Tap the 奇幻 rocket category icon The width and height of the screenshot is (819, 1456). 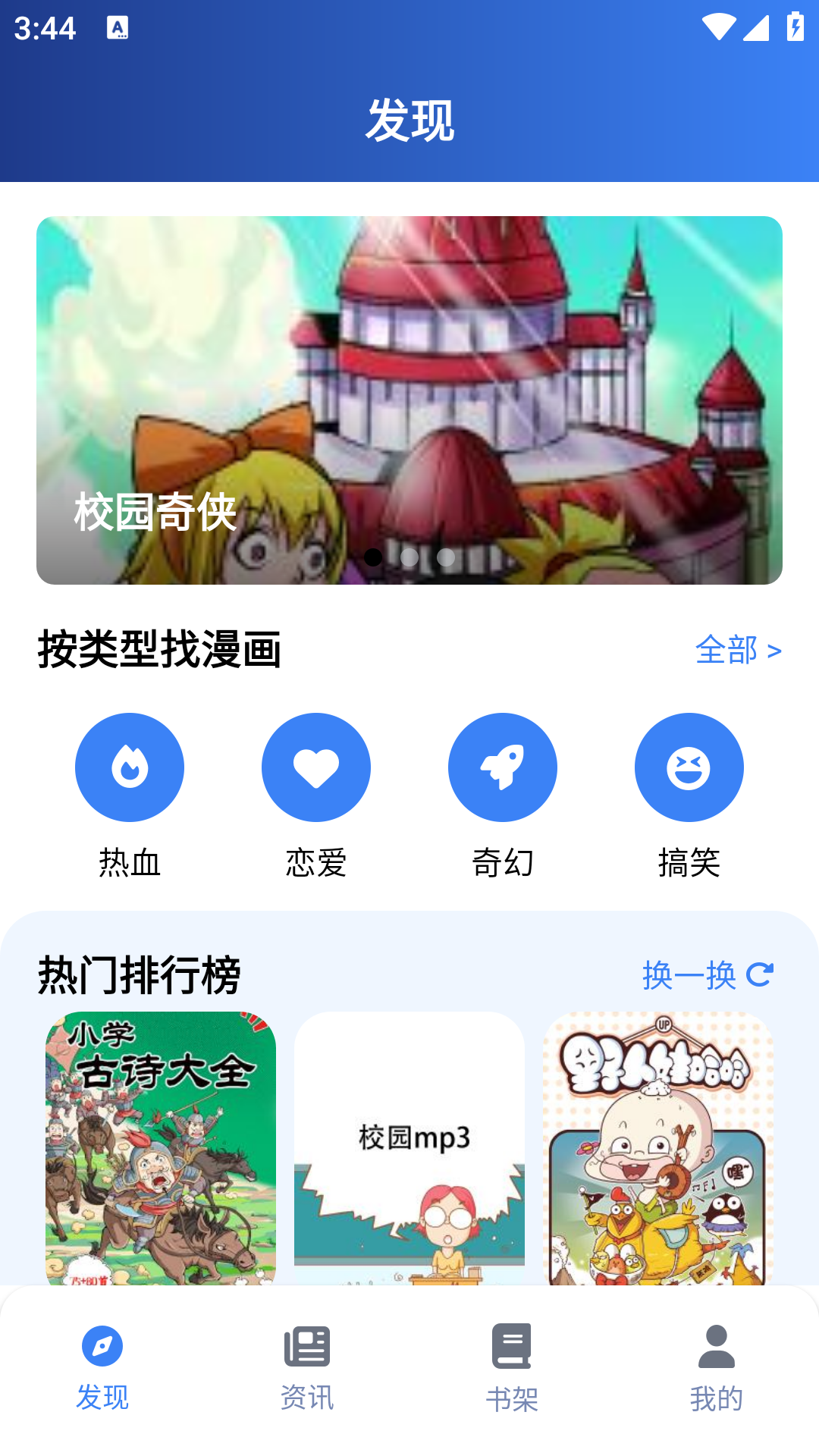503,767
